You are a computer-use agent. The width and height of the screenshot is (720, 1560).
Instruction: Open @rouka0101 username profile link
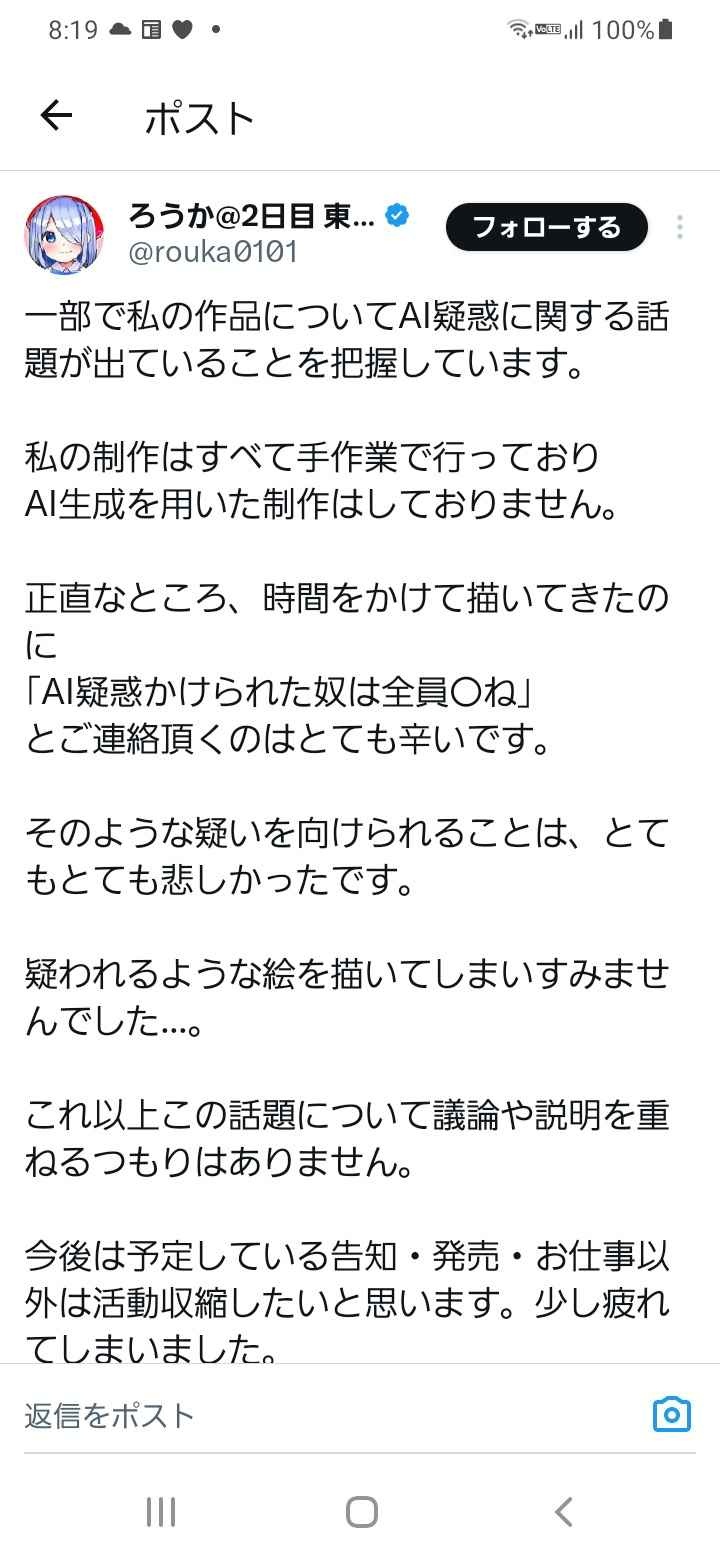tap(213, 252)
